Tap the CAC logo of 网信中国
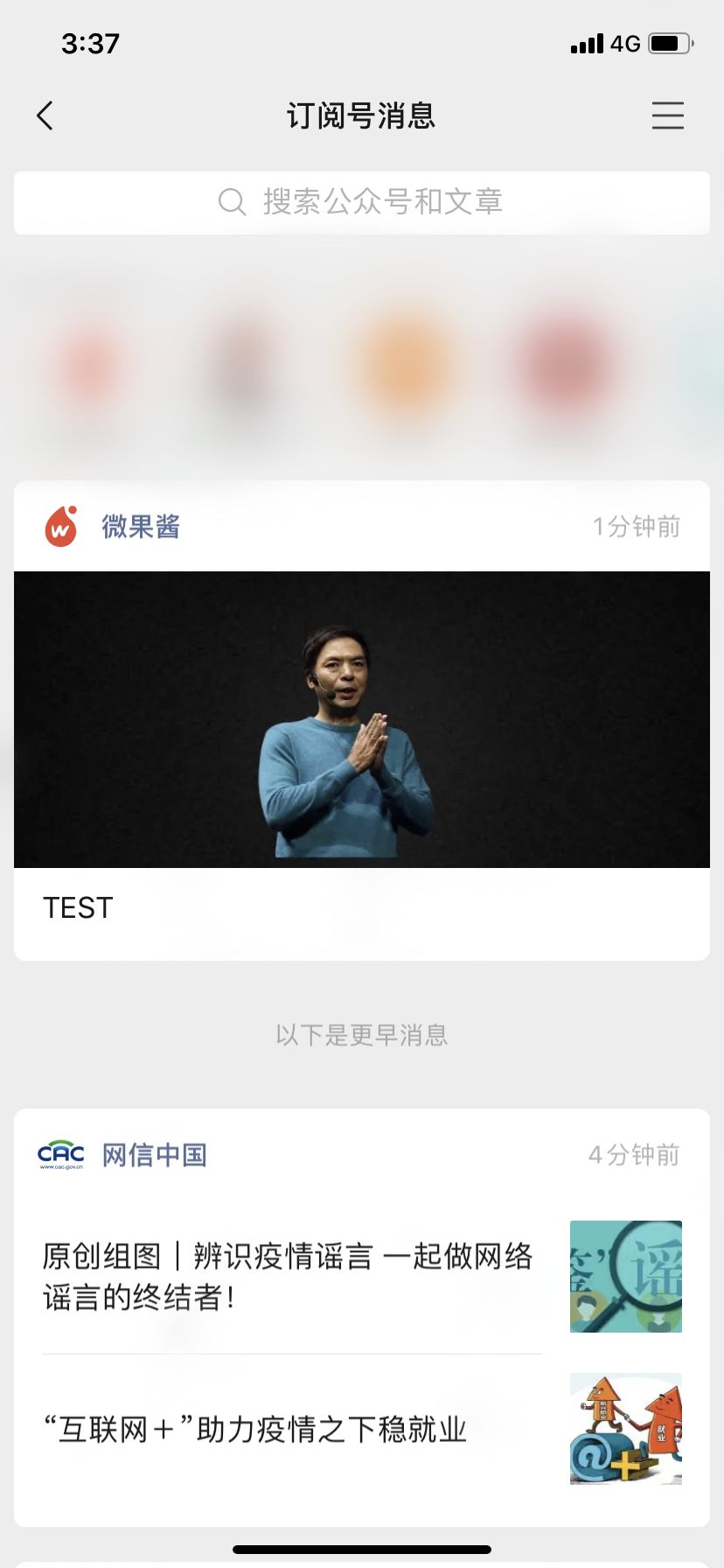 [x=60, y=1154]
